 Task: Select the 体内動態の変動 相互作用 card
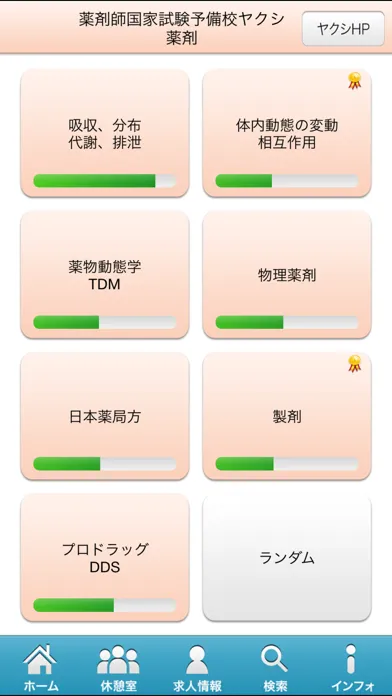coord(287,133)
